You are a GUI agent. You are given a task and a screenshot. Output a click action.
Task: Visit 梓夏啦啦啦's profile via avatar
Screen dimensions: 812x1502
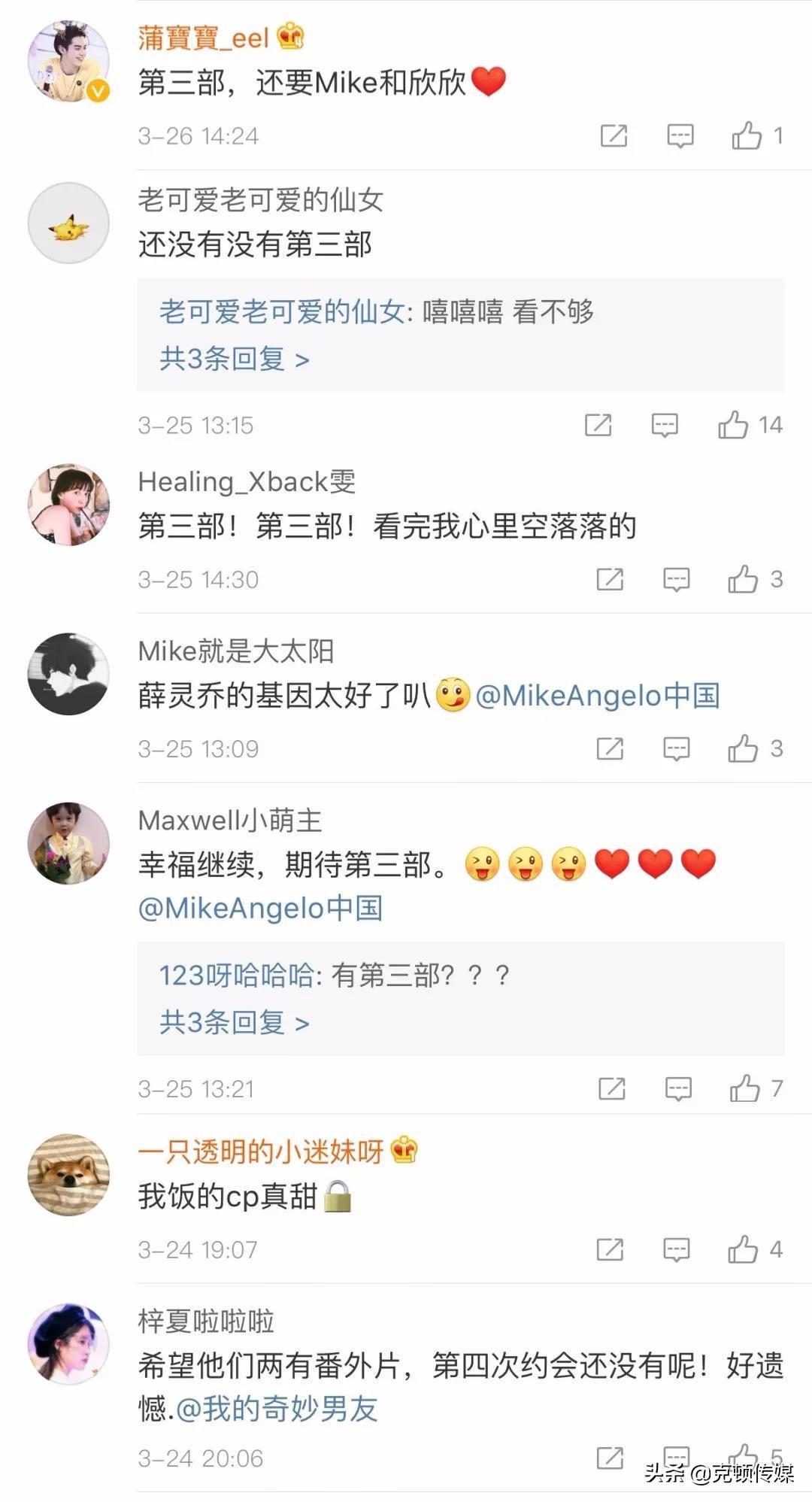pos(68,1344)
